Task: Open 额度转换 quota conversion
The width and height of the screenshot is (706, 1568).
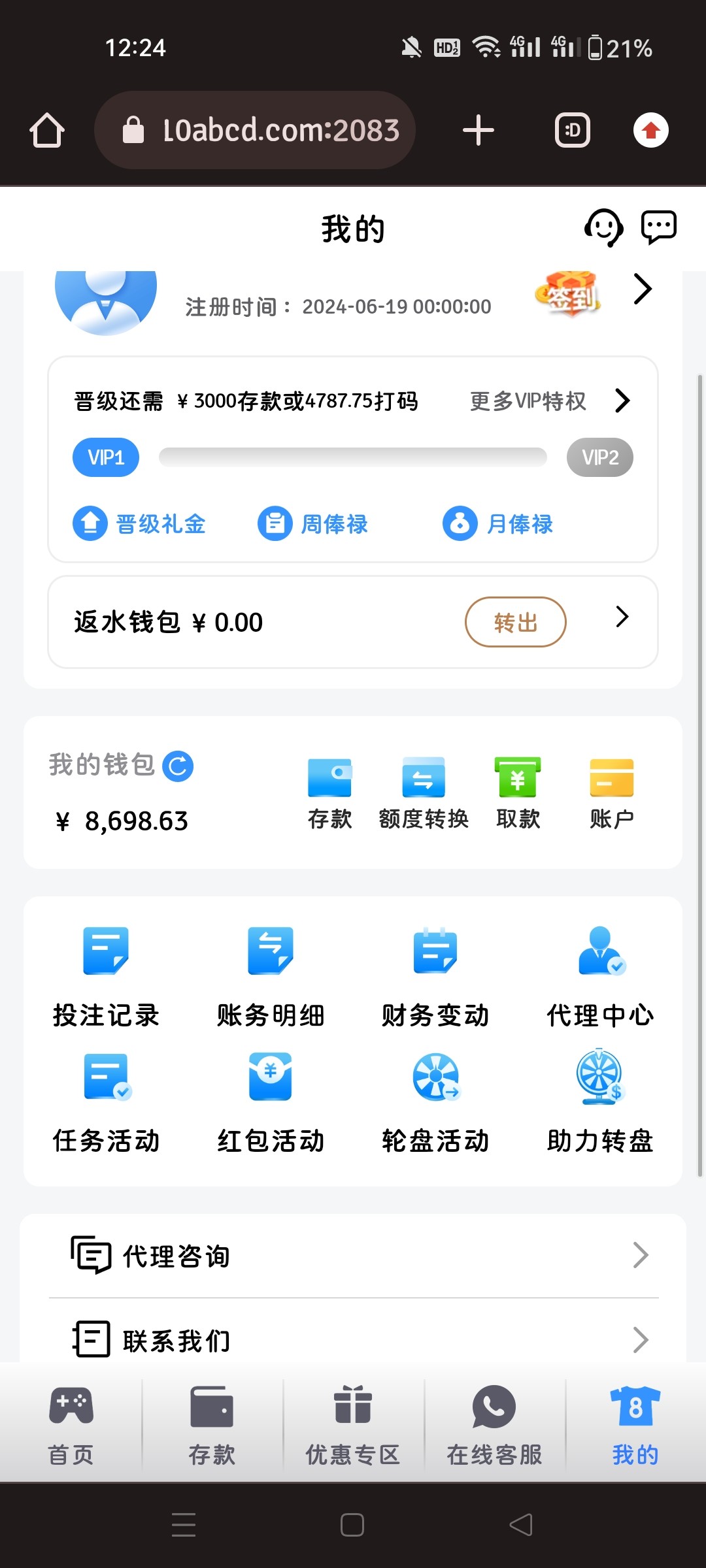Action: (x=424, y=792)
